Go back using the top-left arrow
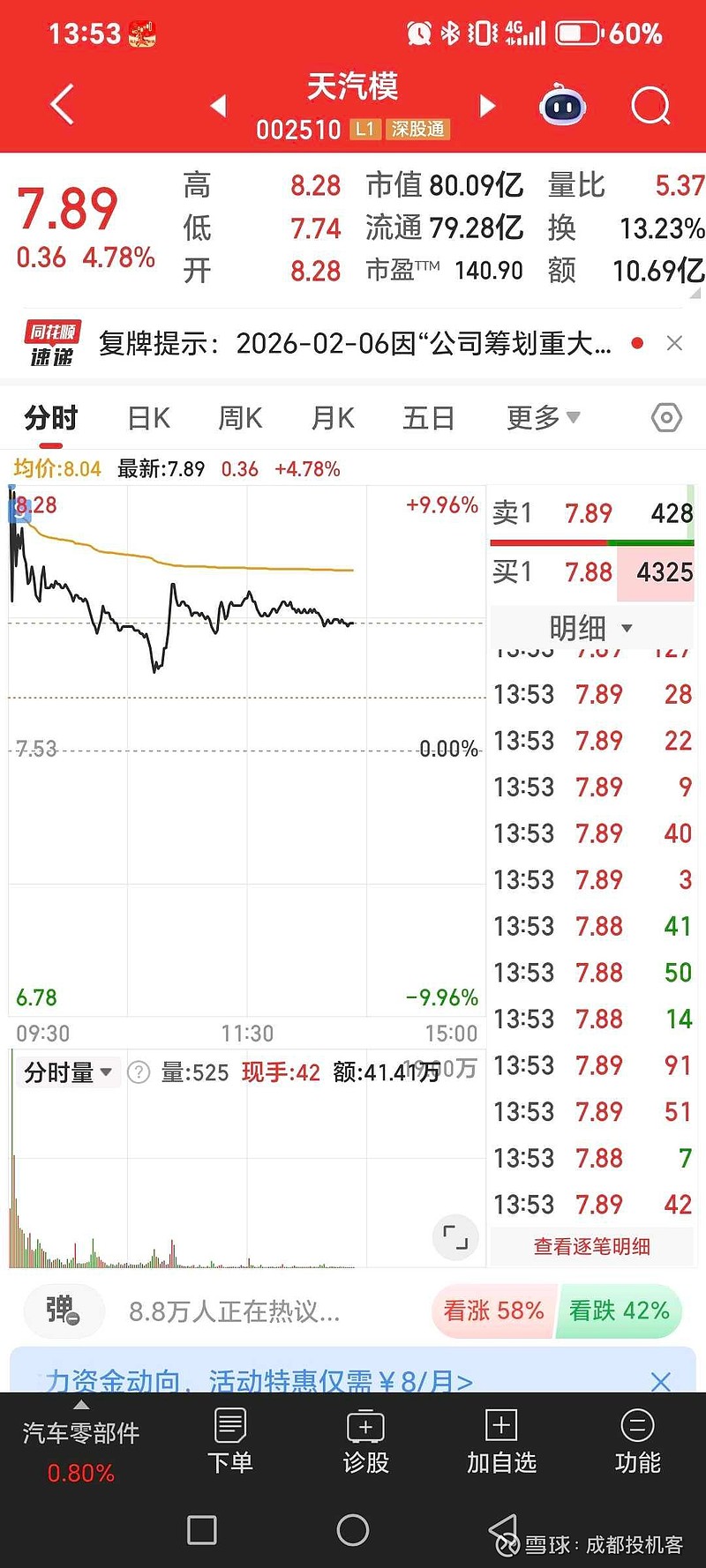This screenshot has height=1568, width=706. pos(60,103)
